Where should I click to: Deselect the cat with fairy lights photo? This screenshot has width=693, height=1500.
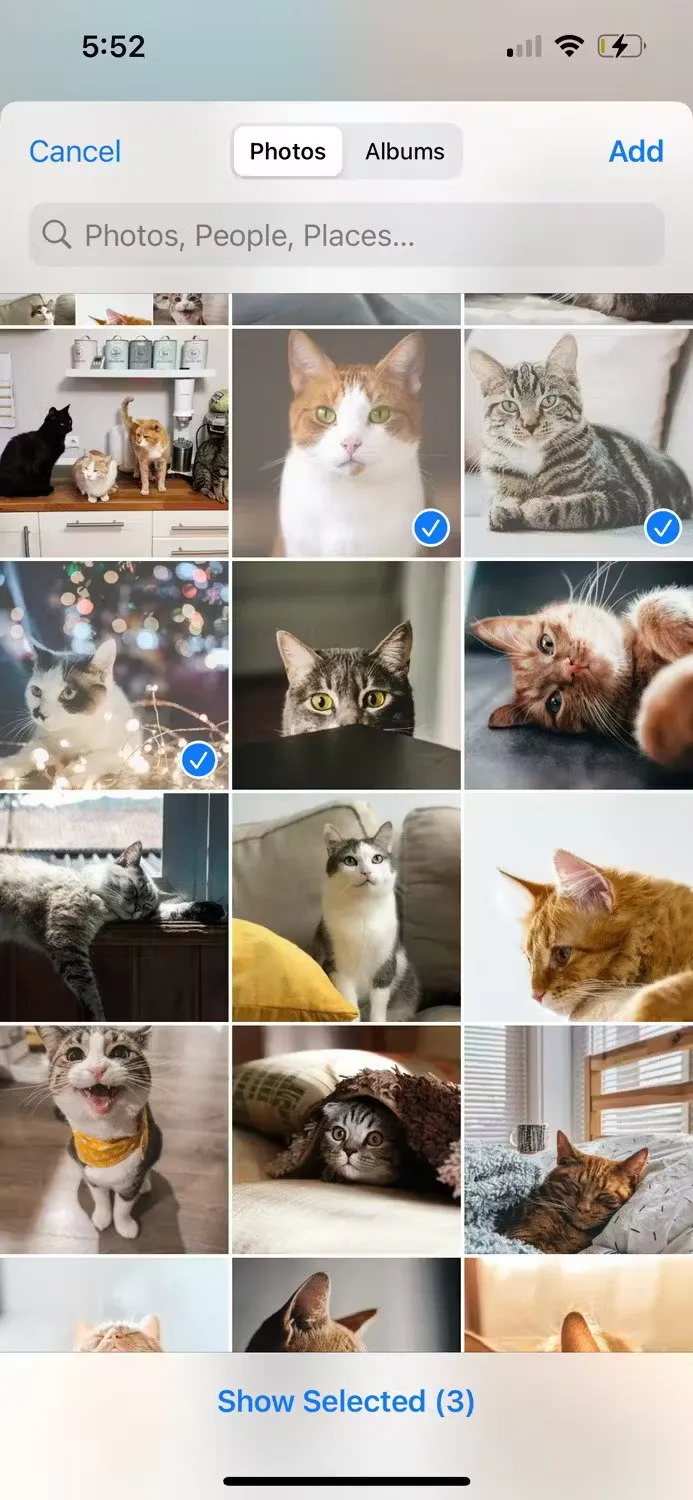tap(114, 674)
